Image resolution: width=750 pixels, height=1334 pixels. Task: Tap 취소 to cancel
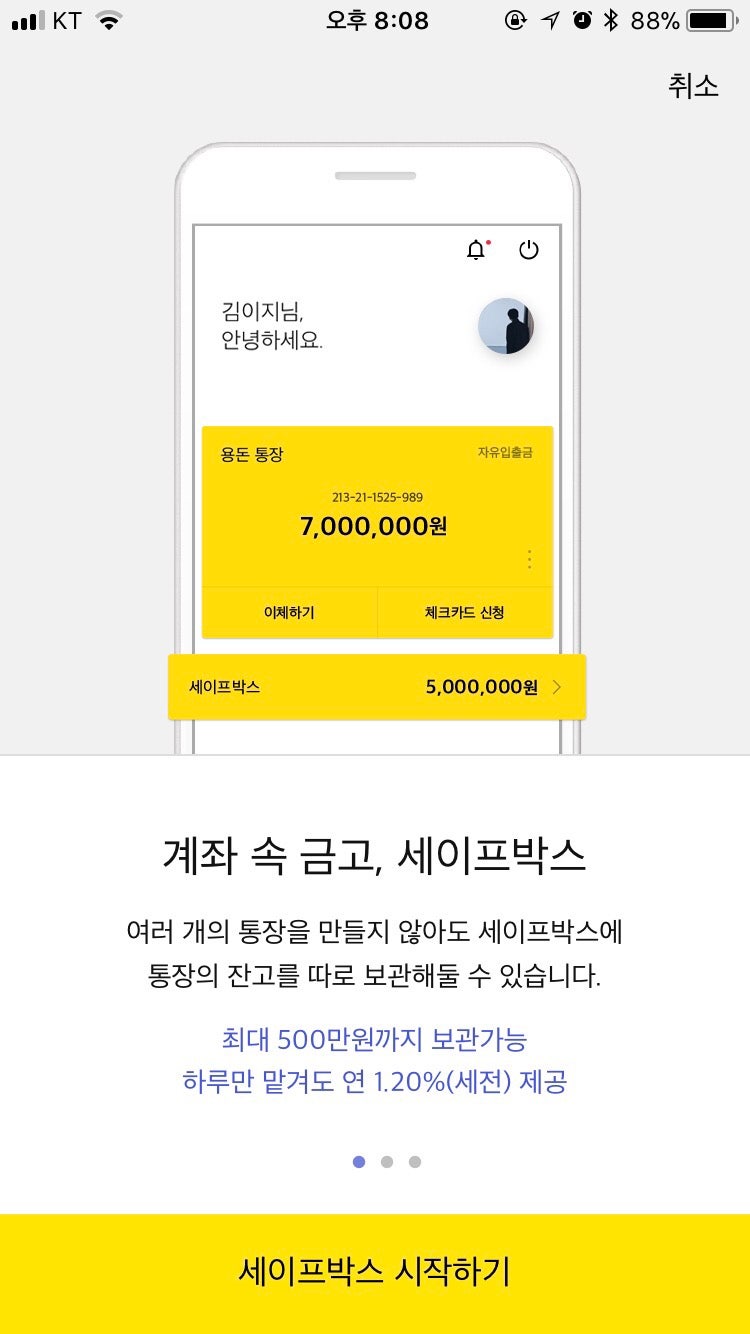coord(692,86)
